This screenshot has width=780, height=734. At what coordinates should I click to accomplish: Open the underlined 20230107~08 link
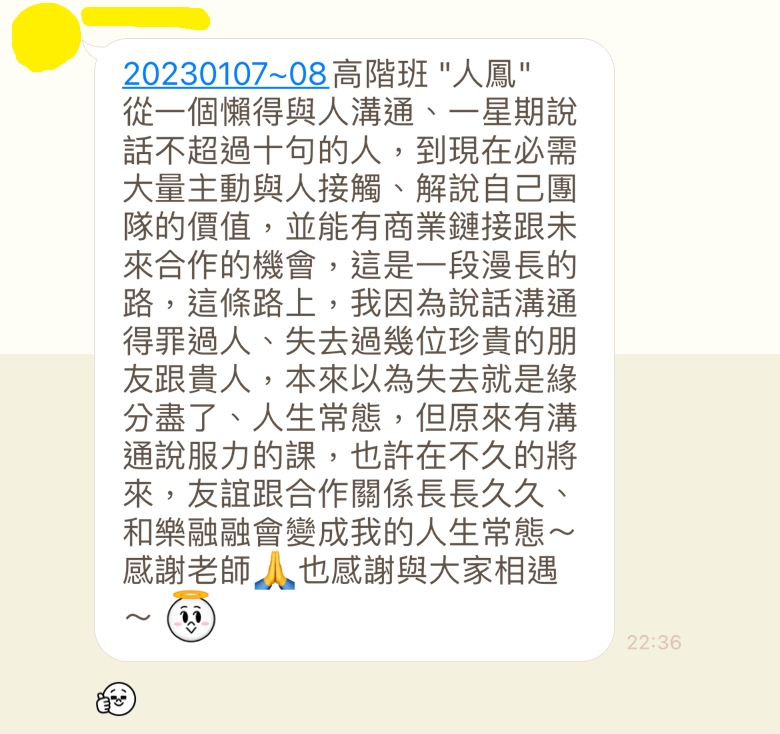click(x=225, y=74)
